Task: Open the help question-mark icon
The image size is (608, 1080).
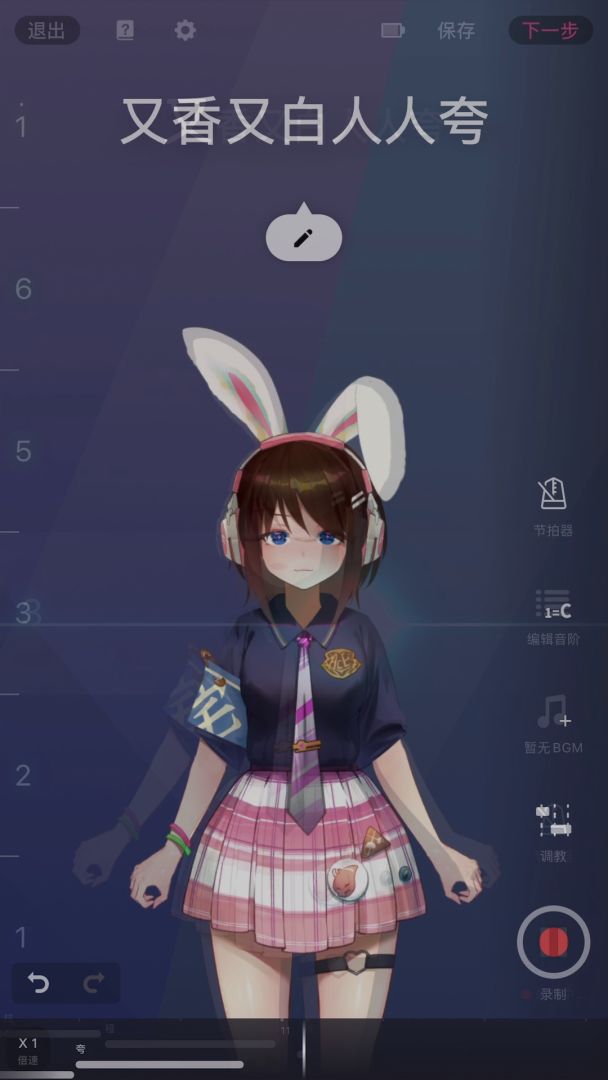Action: pyautogui.click(x=125, y=30)
